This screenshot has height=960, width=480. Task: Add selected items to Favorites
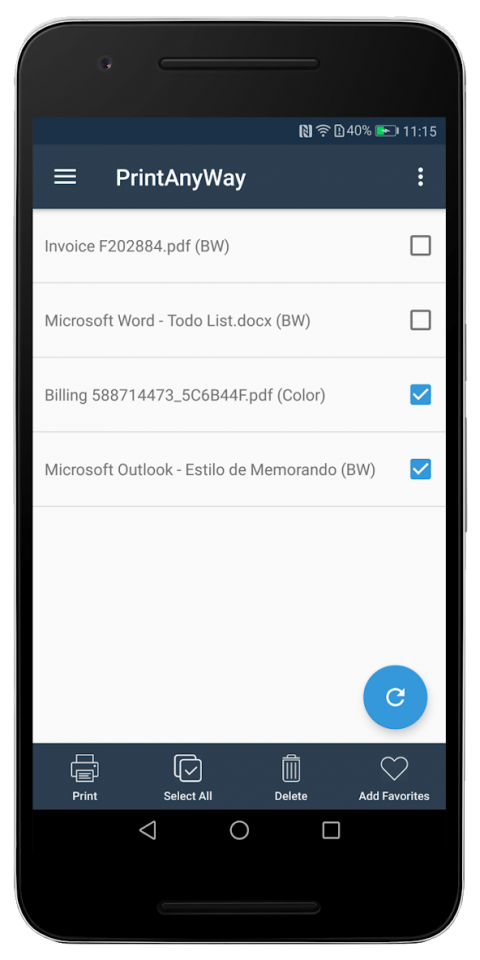[x=394, y=778]
